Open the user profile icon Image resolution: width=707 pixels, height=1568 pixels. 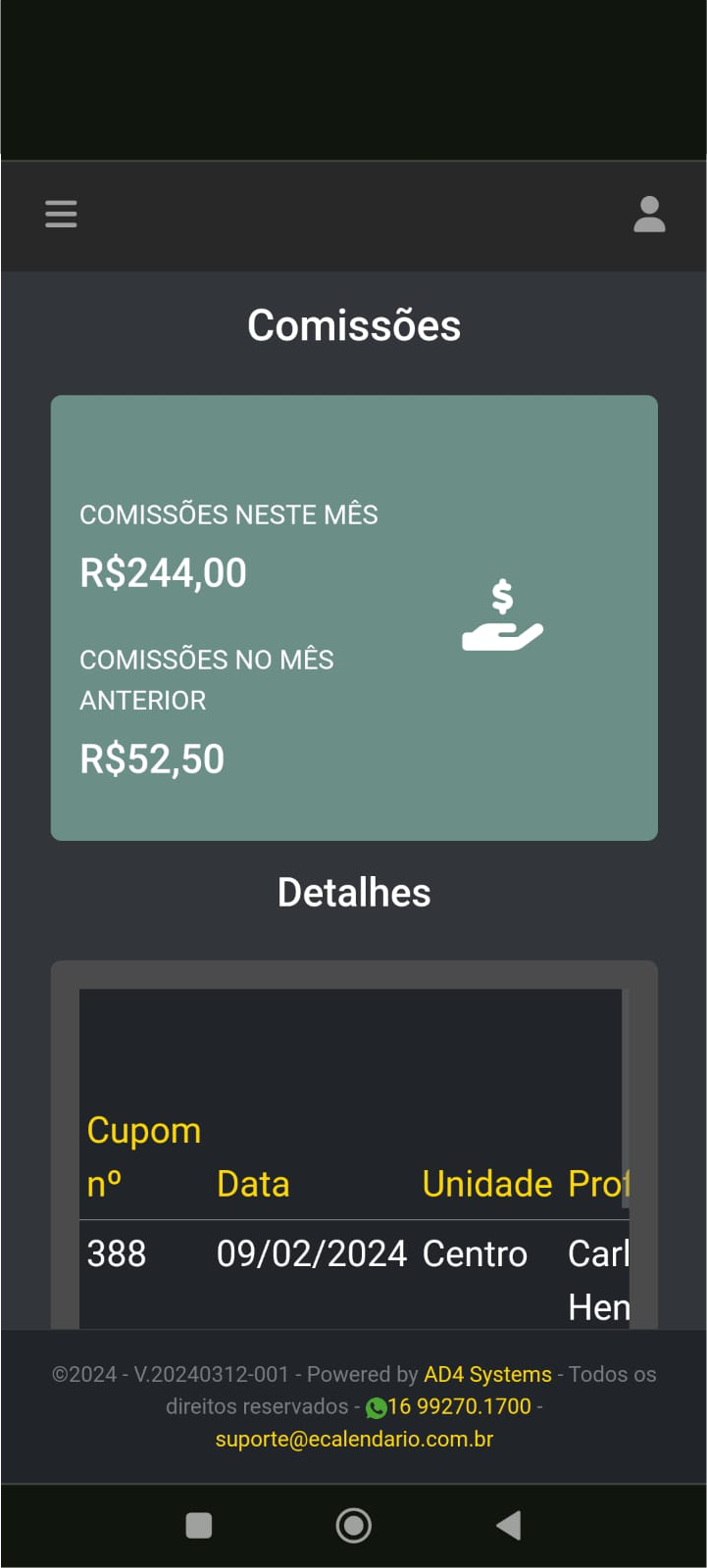(649, 214)
